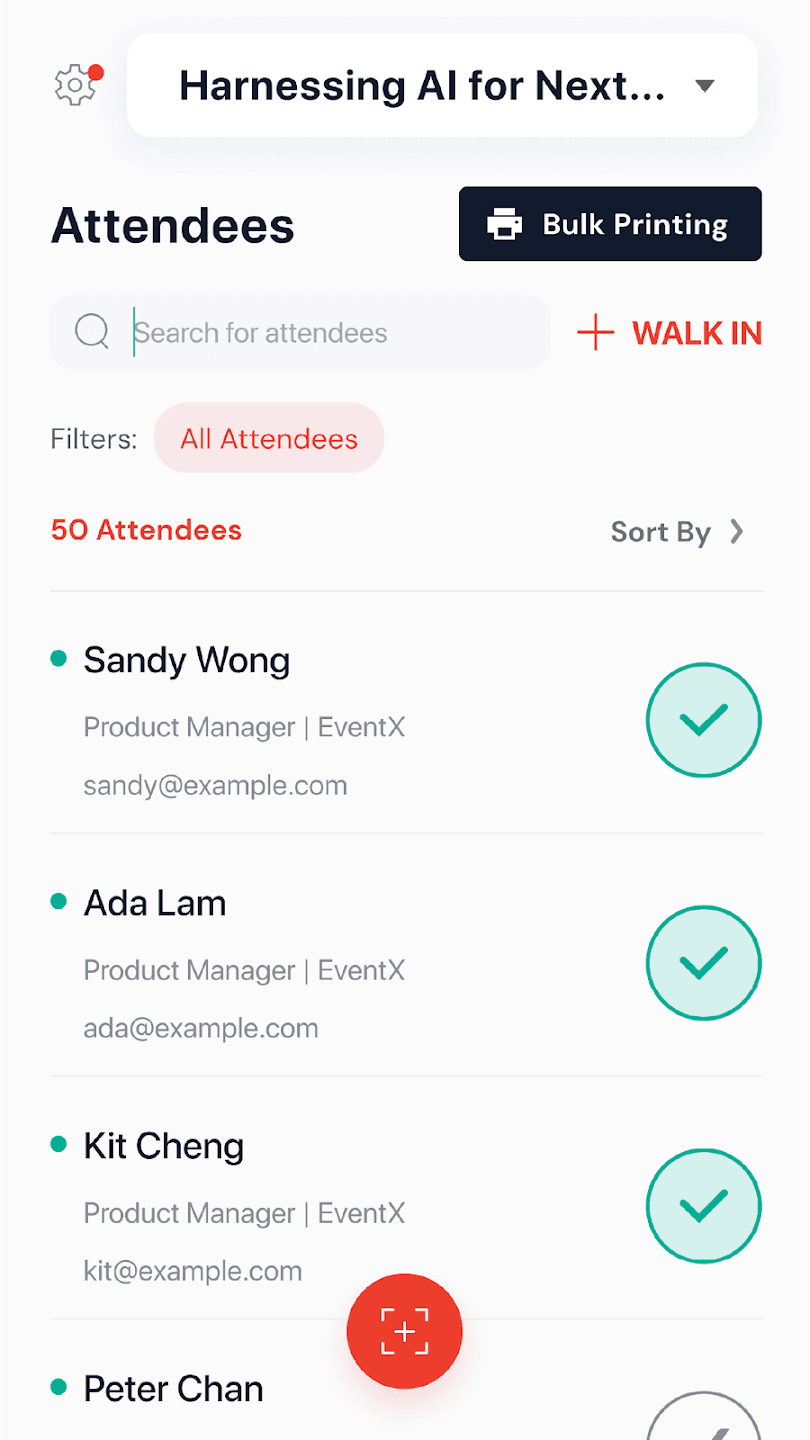Tap the red QR code scan floating button
Image resolution: width=810 pixels, height=1440 pixels.
[404, 1331]
